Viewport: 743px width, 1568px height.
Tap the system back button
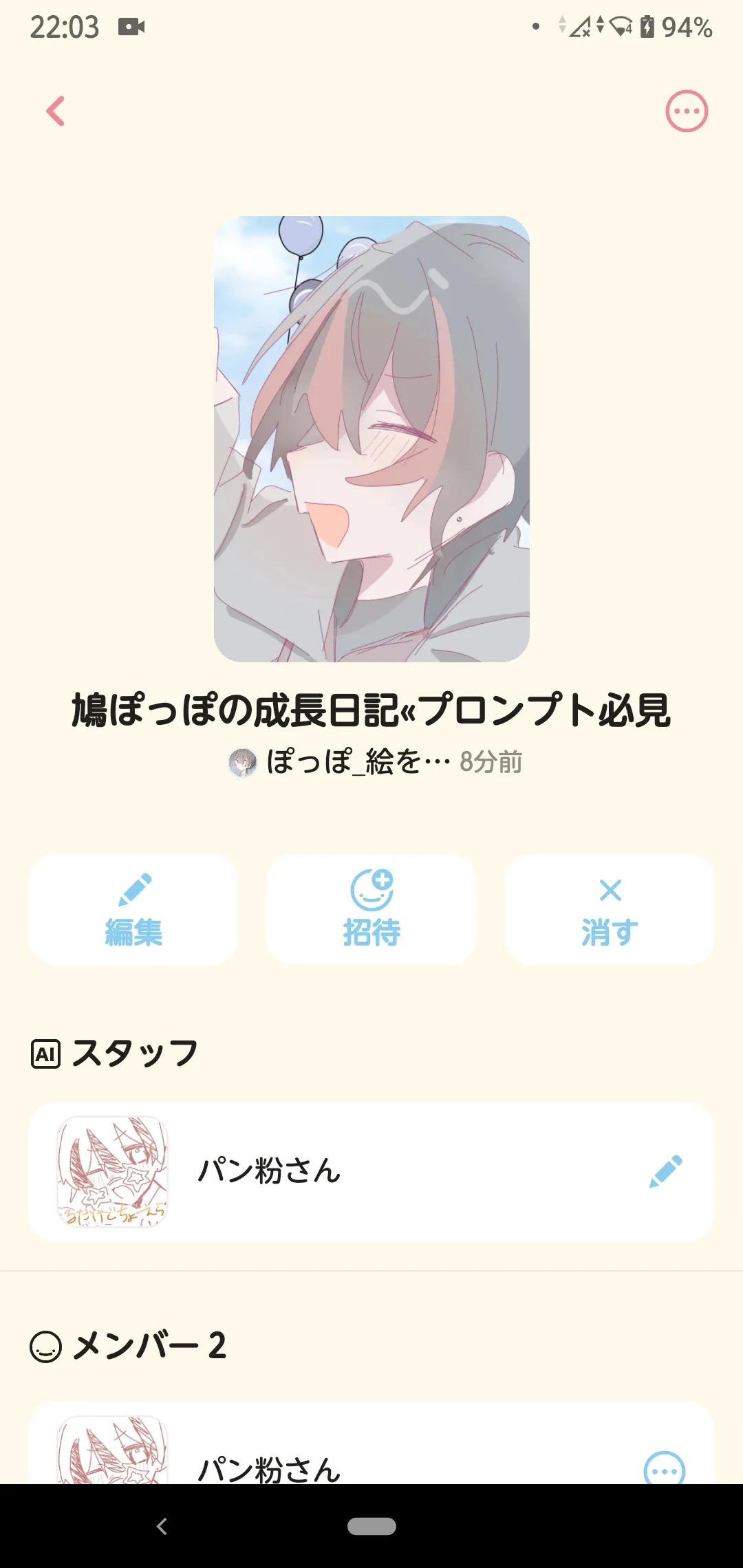(162, 1526)
